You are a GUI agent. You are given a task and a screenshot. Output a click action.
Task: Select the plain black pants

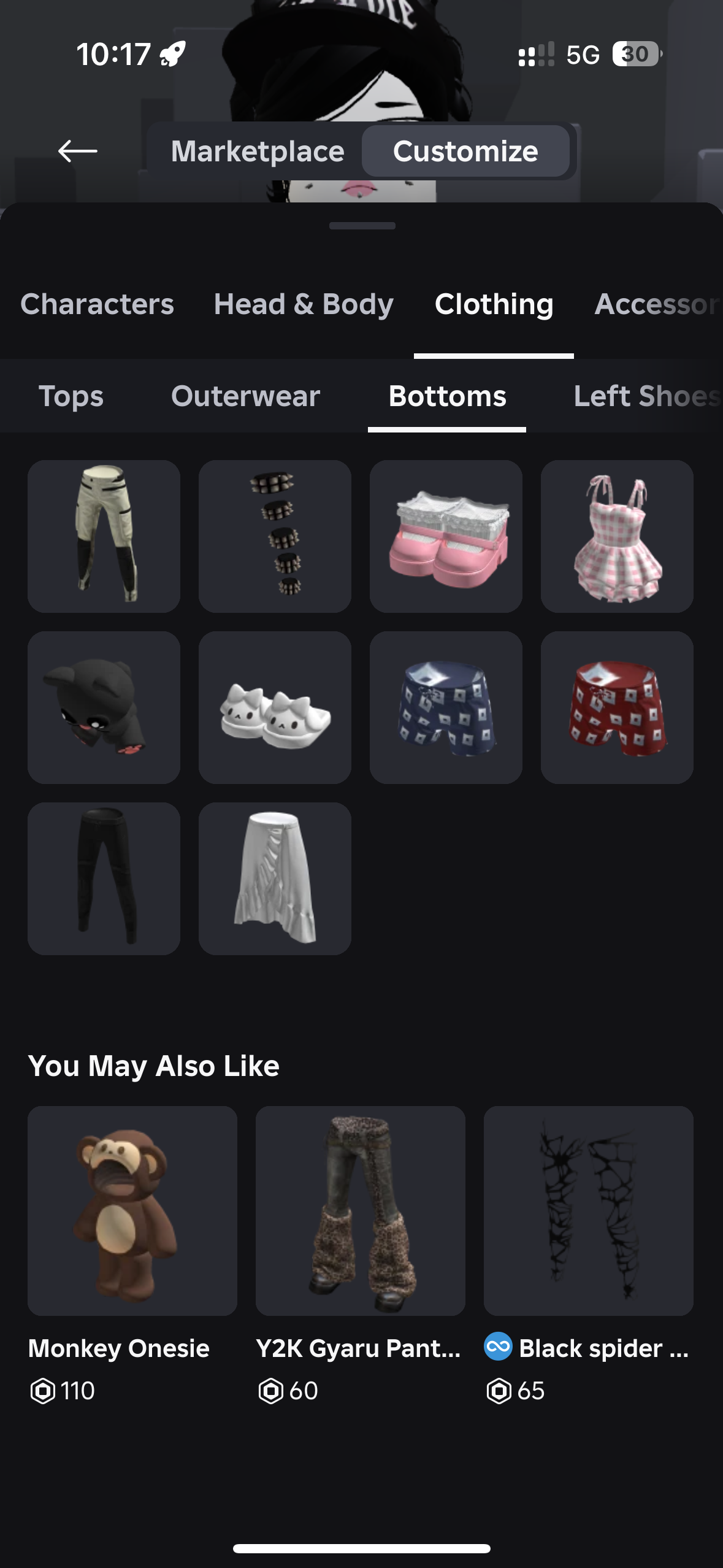pyautogui.click(x=104, y=878)
